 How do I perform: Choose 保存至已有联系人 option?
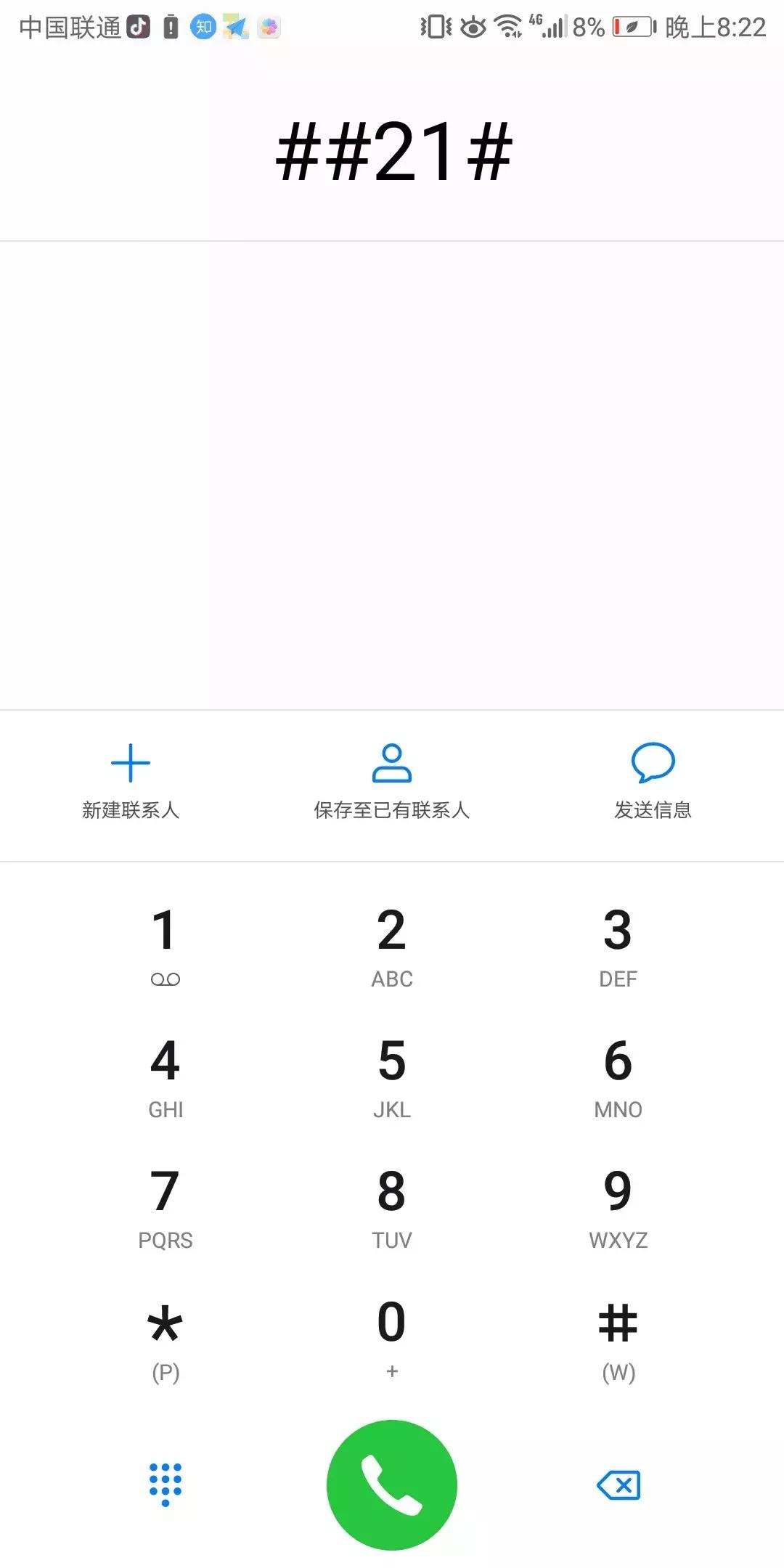(x=391, y=810)
